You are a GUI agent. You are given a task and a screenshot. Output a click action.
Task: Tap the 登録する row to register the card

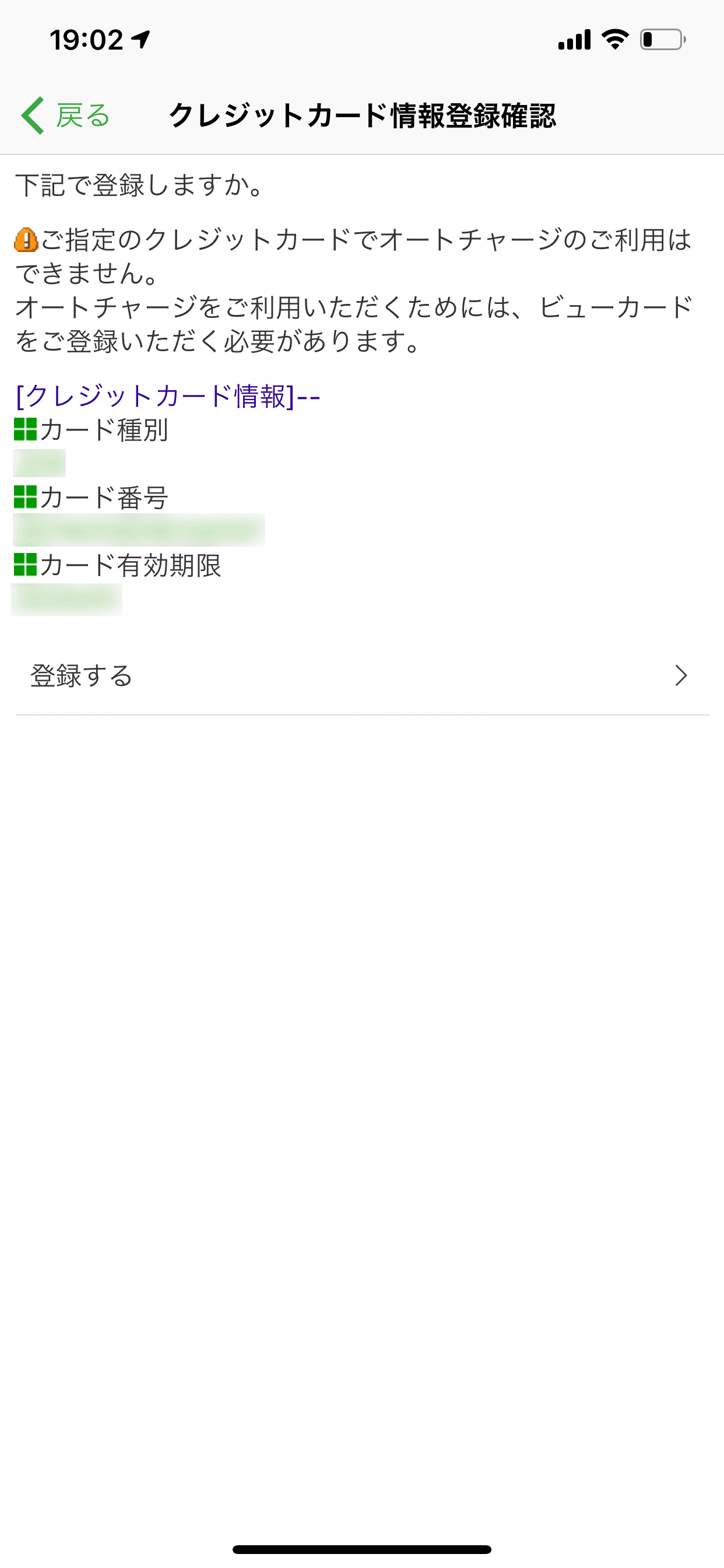coord(362,675)
